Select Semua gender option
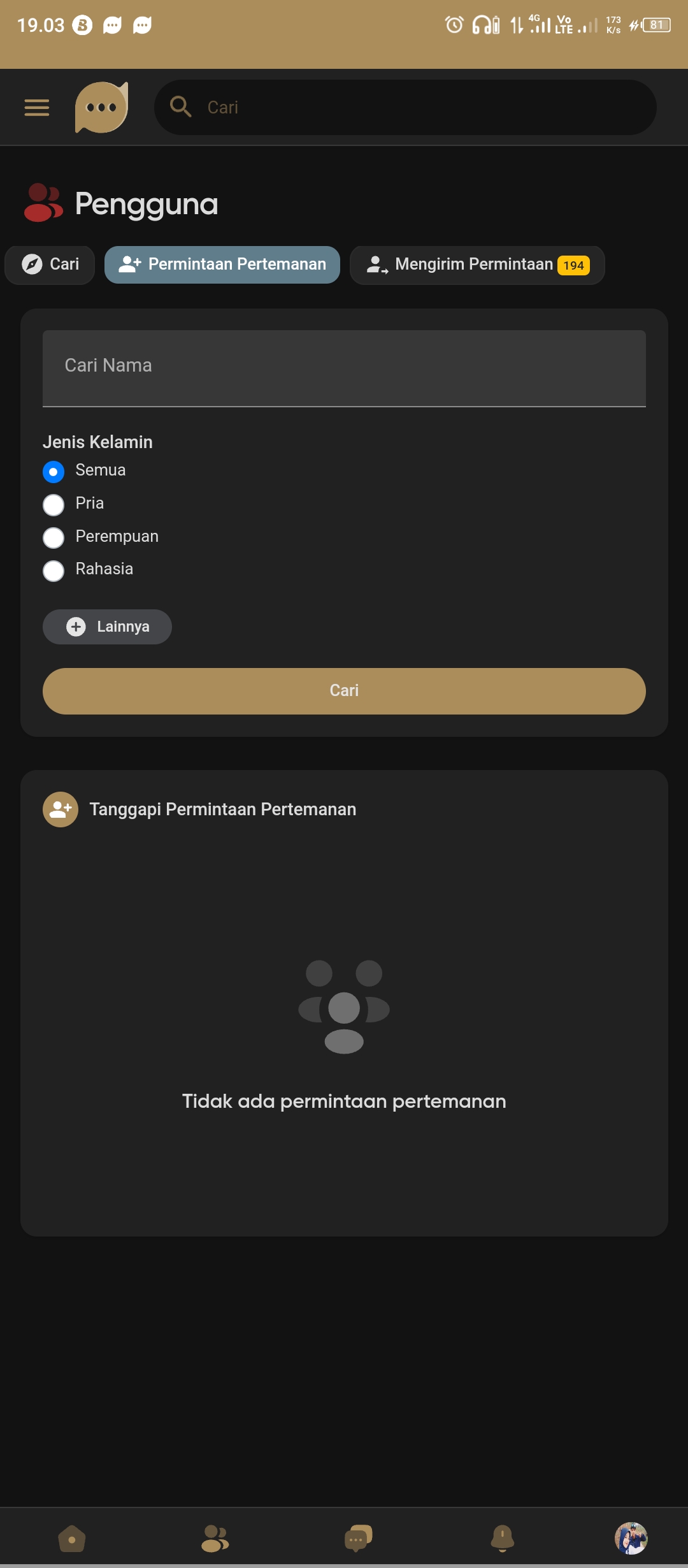The image size is (688, 1568). coord(54,472)
